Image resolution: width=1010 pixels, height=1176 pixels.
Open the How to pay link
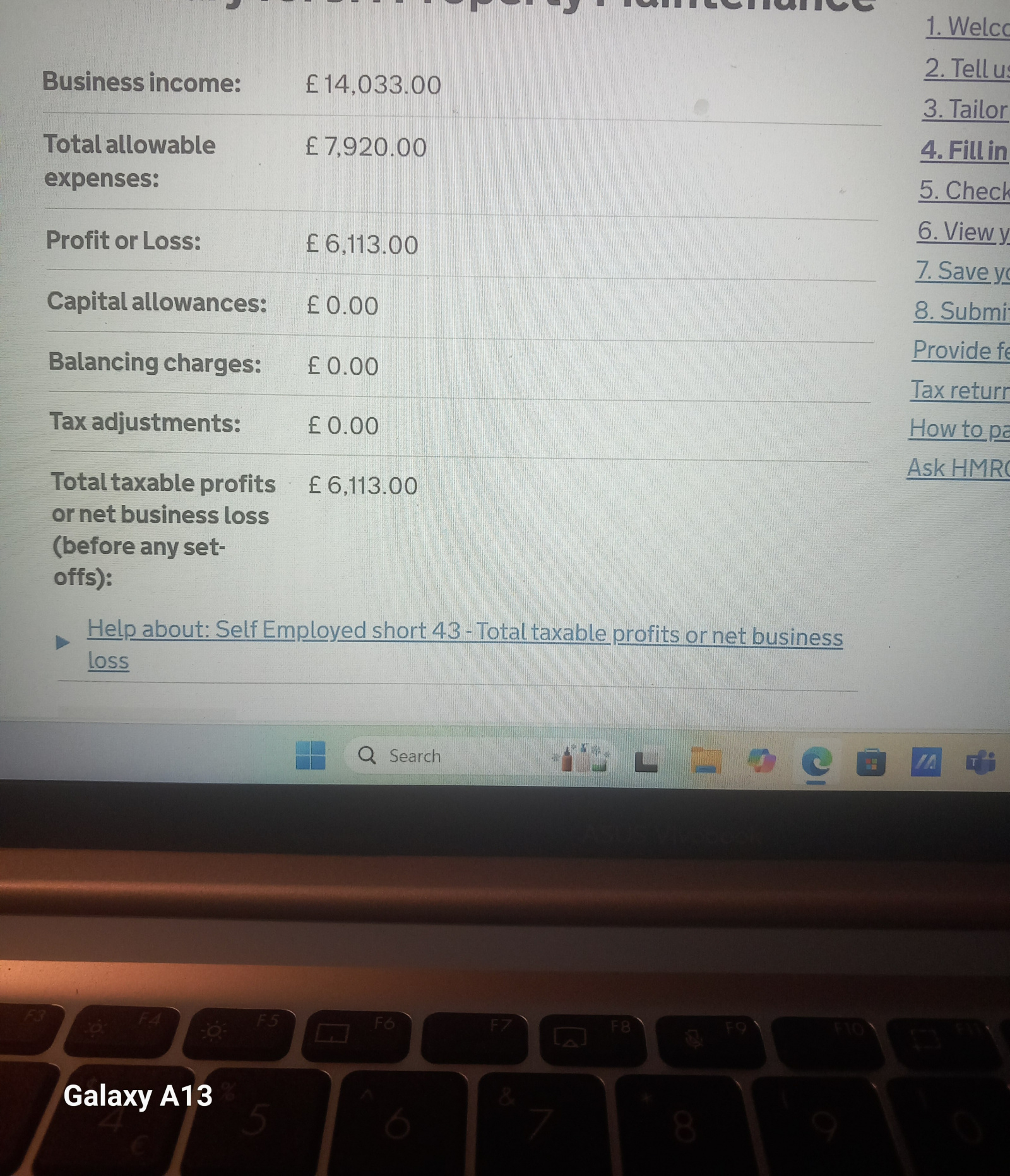pyautogui.click(x=958, y=429)
